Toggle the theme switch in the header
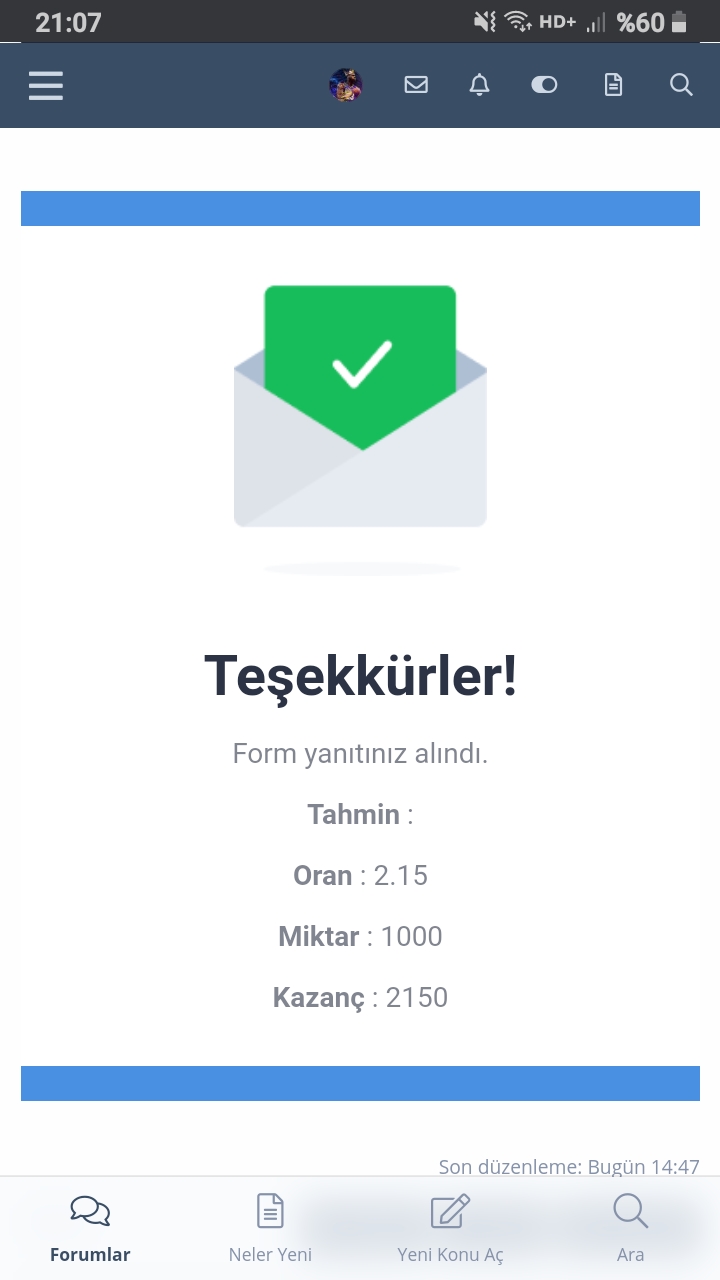 pyautogui.click(x=544, y=85)
